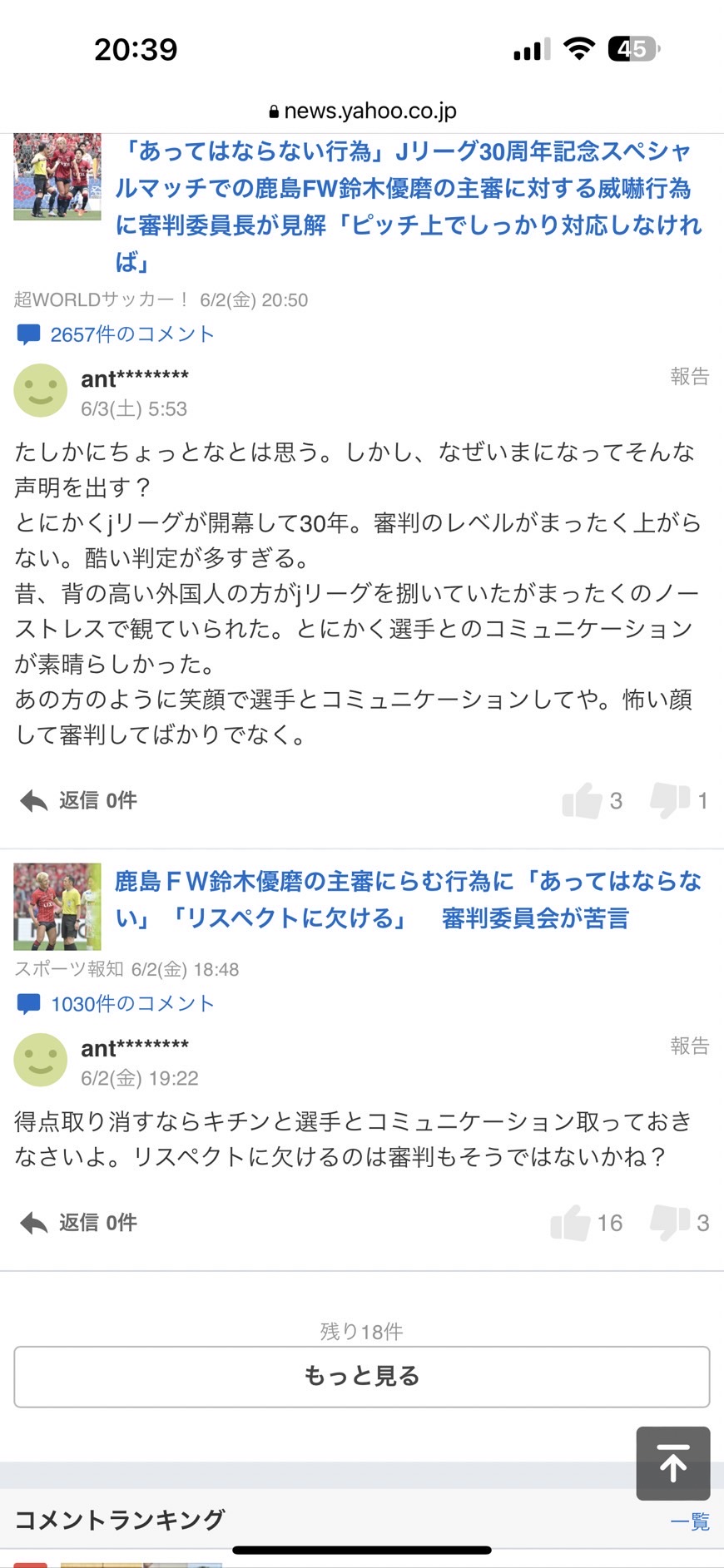Open the 一覧 link for コメントランキング

689,1521
